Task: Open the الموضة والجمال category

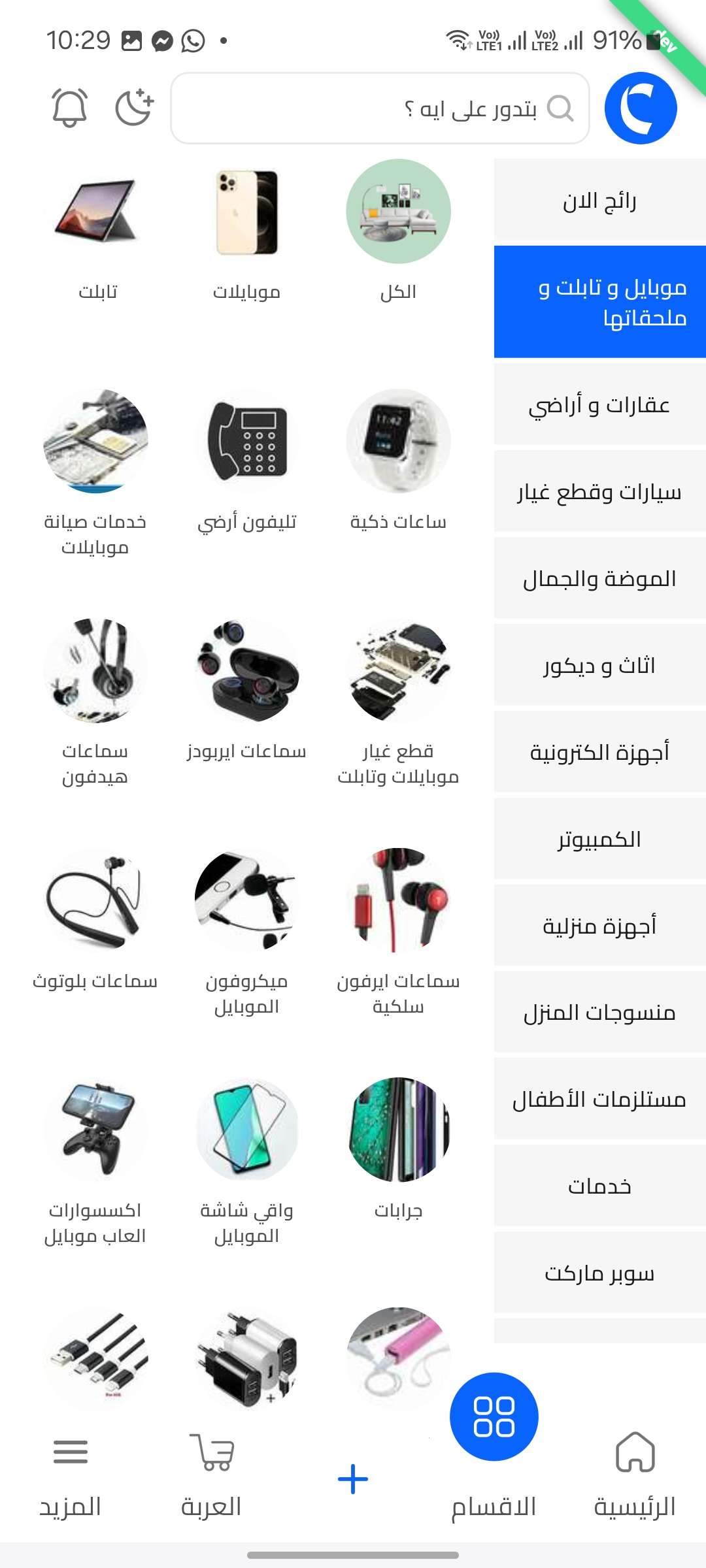Action: pyautogui.click(x=599, y=579)
